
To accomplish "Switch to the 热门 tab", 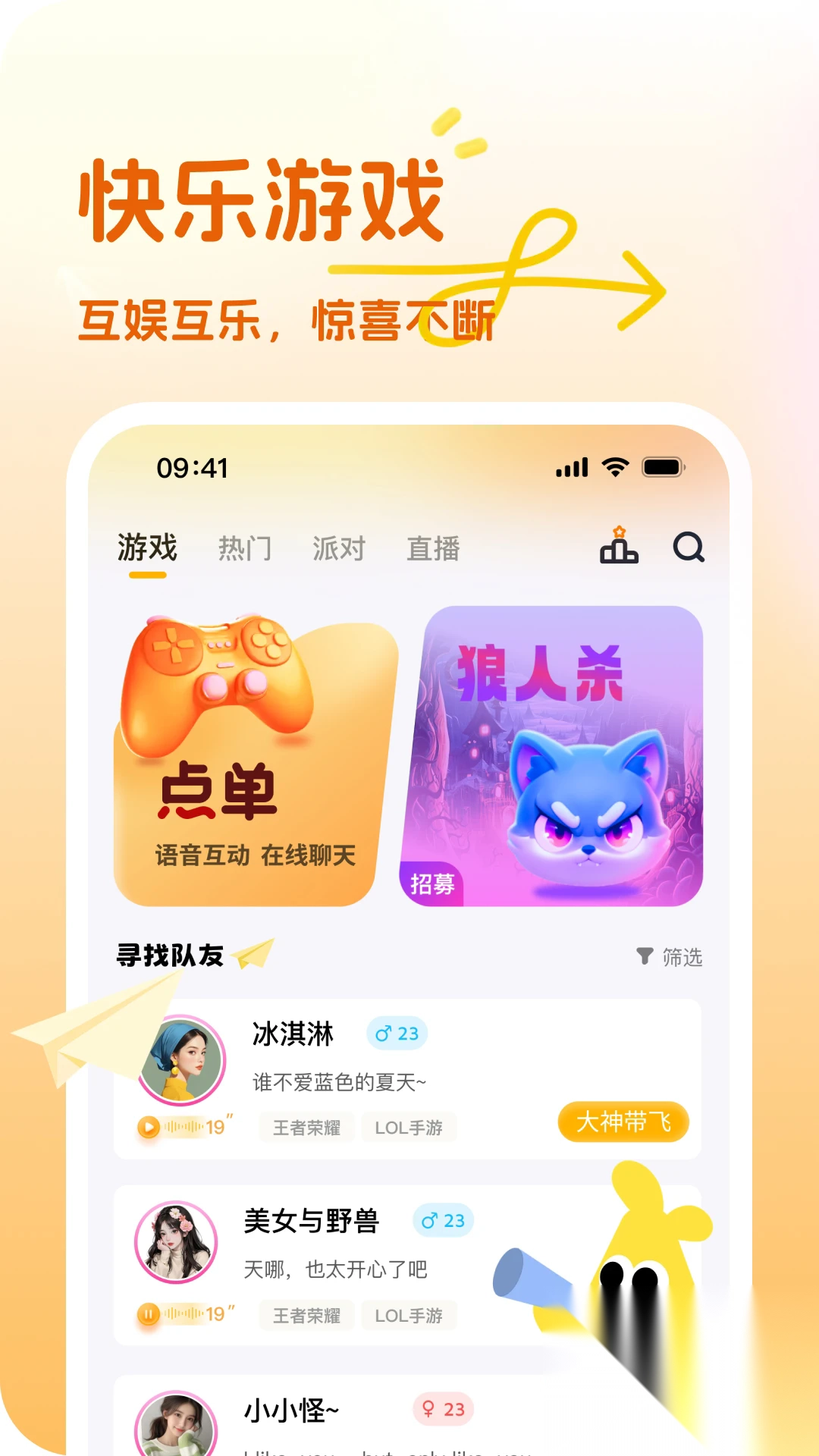I will click(x=244, y=549).
